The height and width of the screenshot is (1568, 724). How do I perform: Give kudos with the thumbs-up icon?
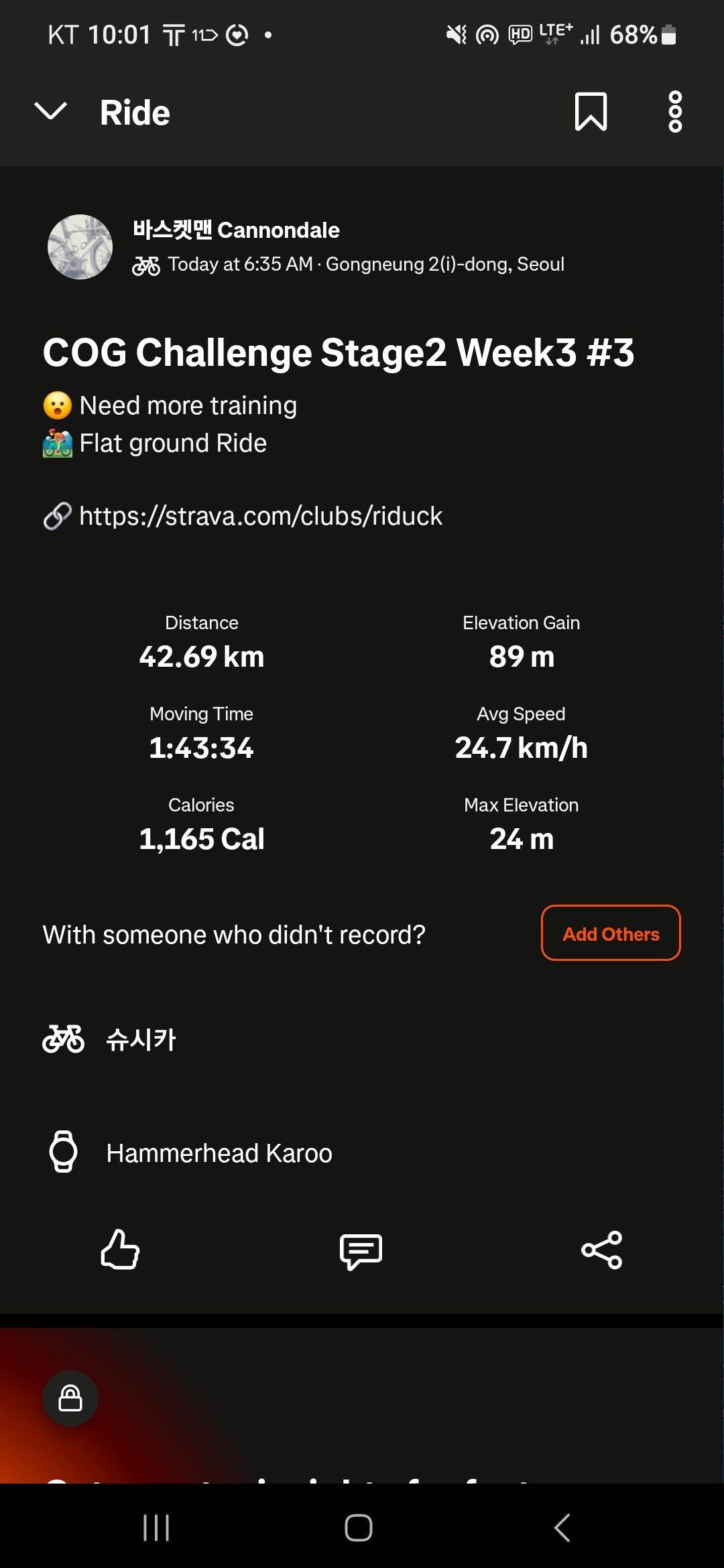120,1250
